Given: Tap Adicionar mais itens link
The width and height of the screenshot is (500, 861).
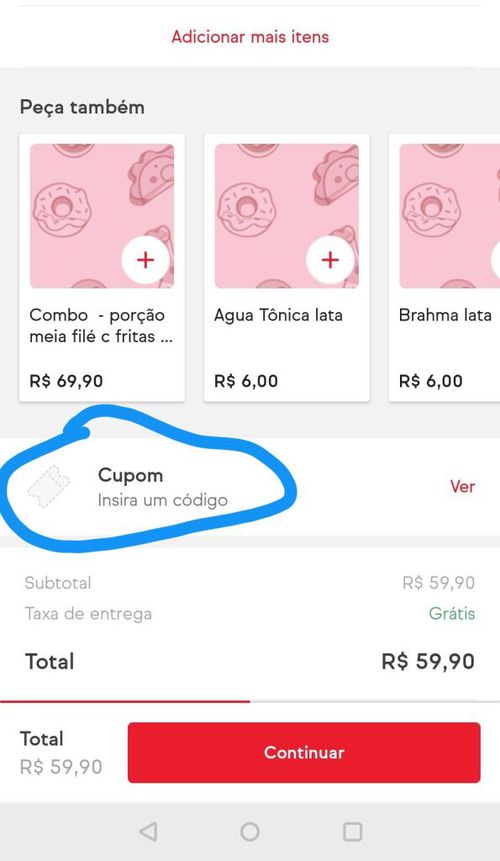Looking at the screenshot, I should pos(250,37).
